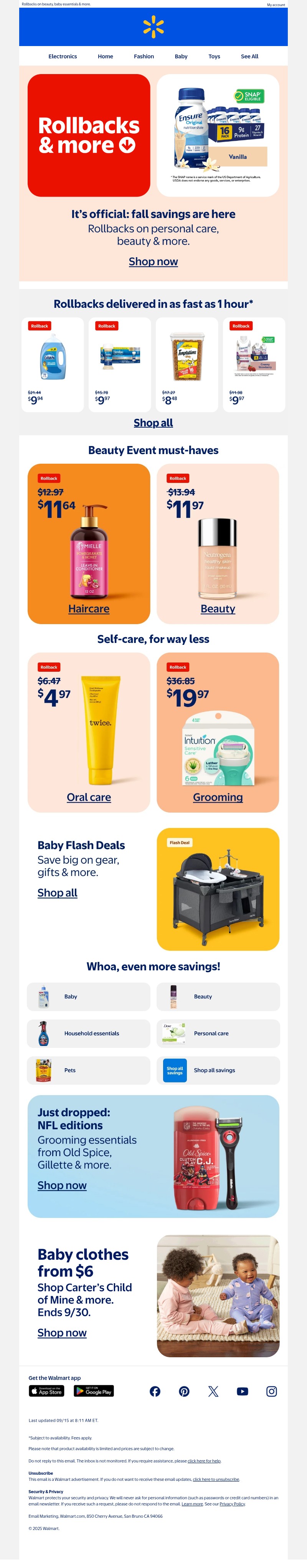View the Oral care twice toothpaste card
Screen dimensions: 307x1568
89,732
